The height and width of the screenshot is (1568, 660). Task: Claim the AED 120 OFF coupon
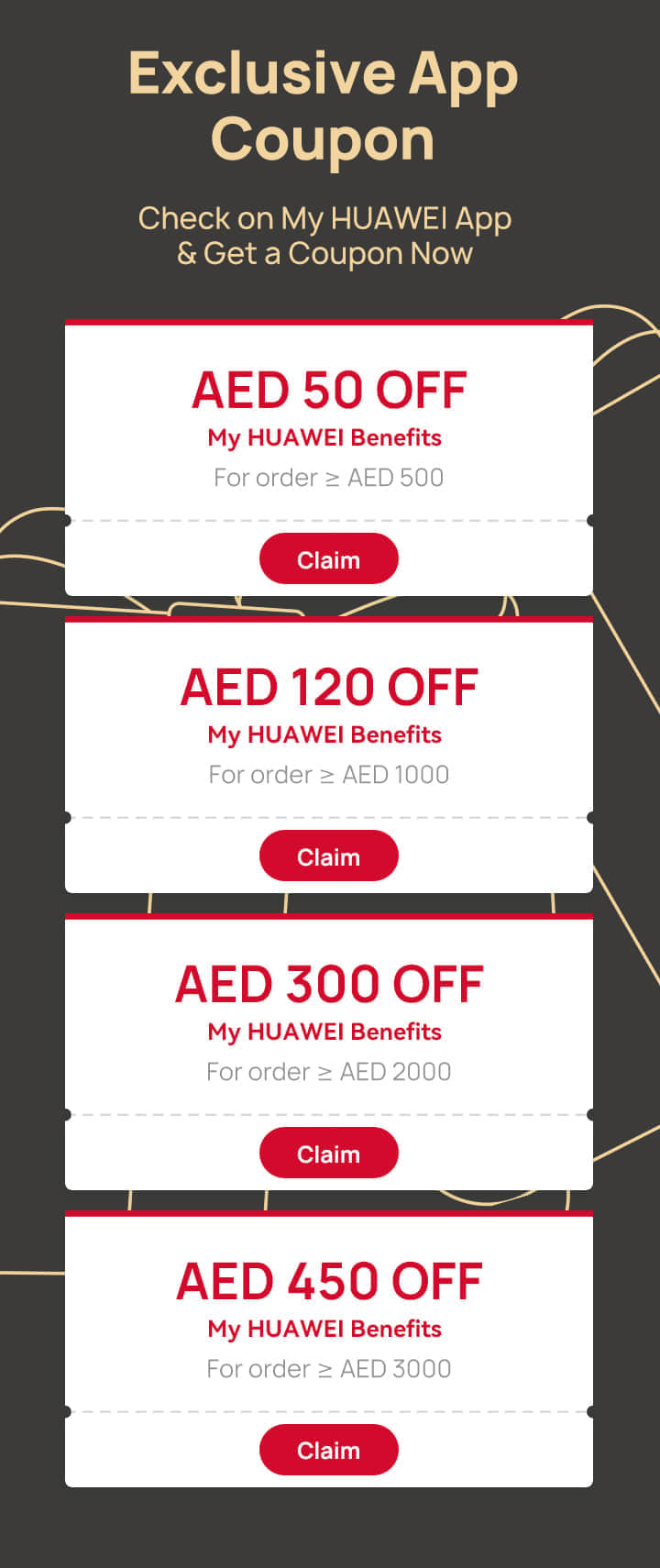[329, 856]
